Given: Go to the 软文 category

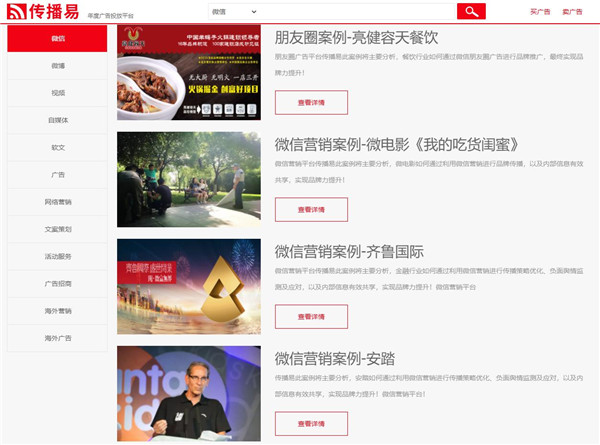Looking at the screenshot, I should (57, 147).
